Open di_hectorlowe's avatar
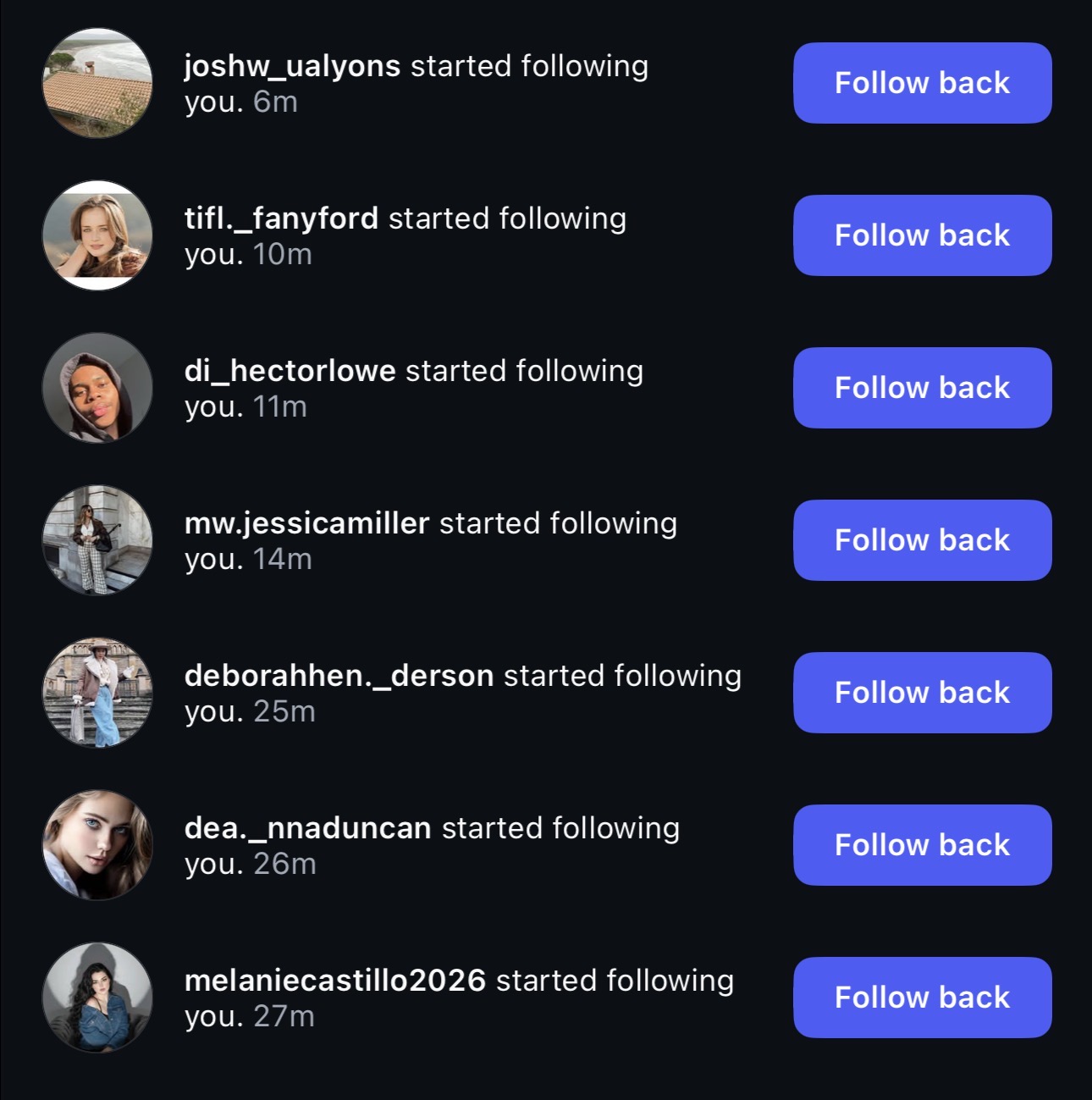 pos(97,388)
